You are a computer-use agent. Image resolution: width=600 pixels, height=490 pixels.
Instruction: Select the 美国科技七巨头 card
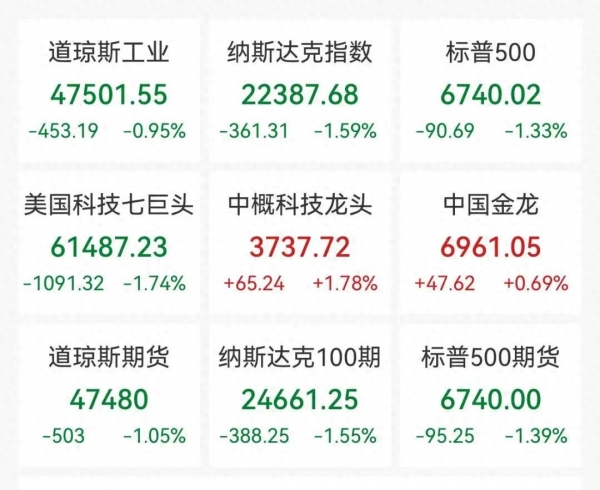[109, 245]
